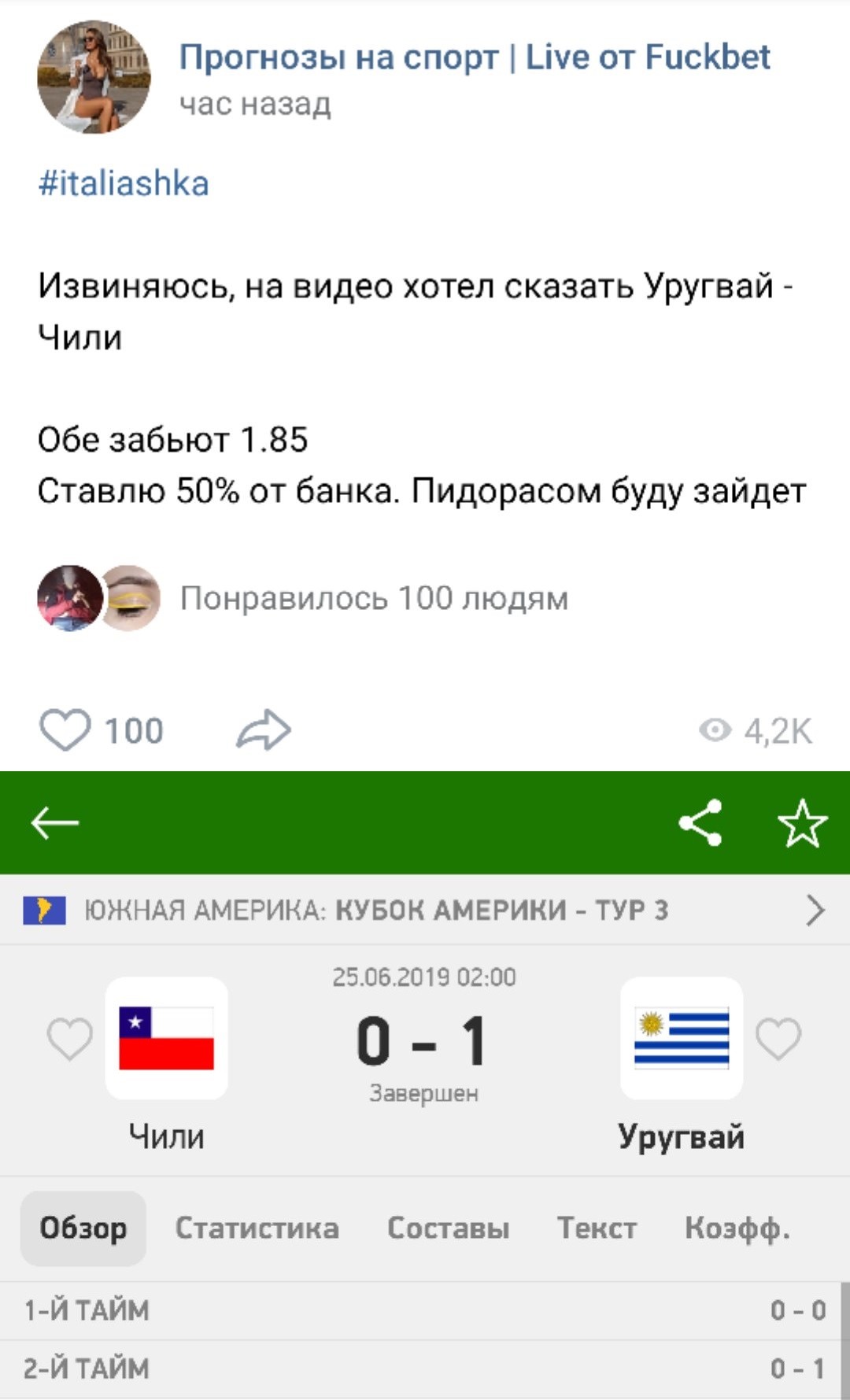850x1400 pixels.
Task: Open the #italiashka hashtag
Action: point(124,183)
